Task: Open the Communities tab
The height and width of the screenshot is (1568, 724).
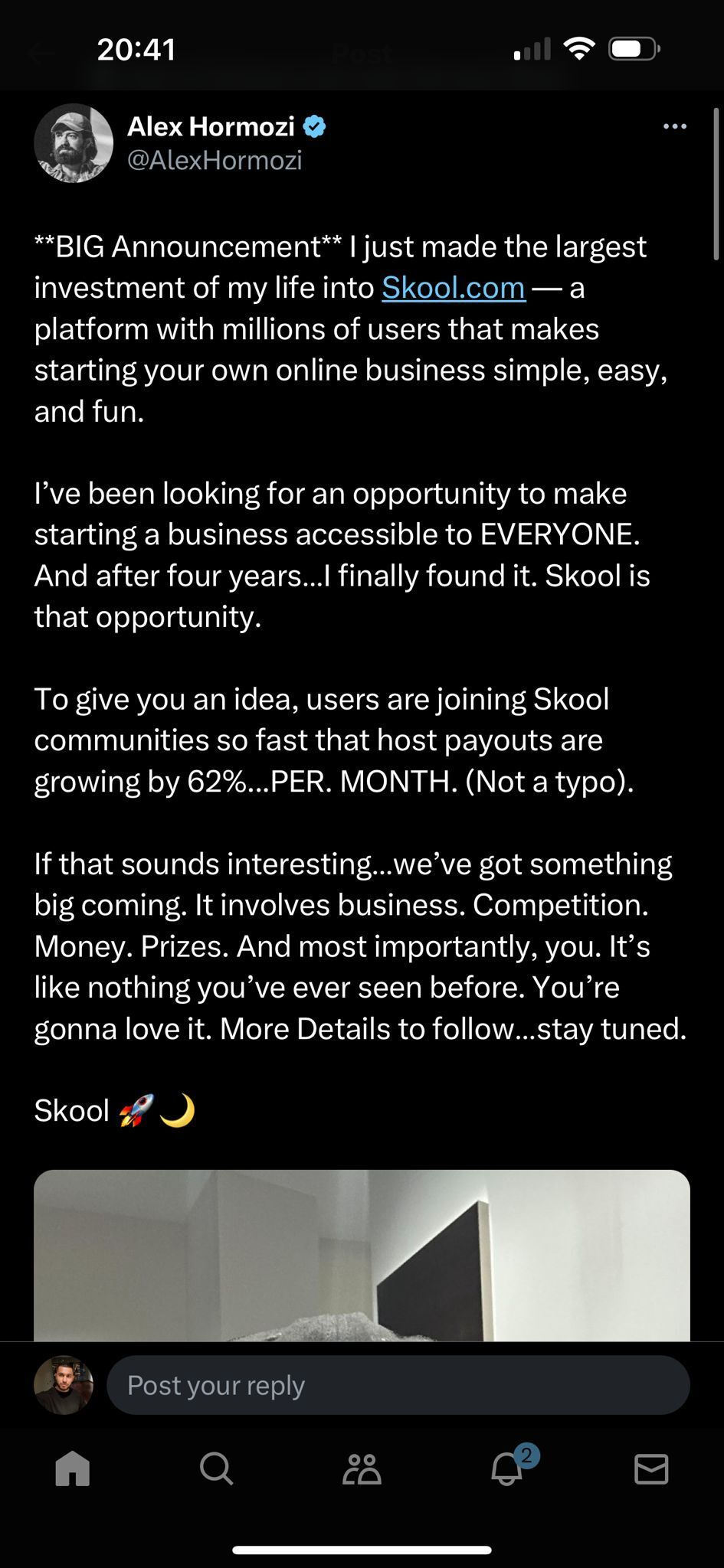Action: tap(362, 1469)
